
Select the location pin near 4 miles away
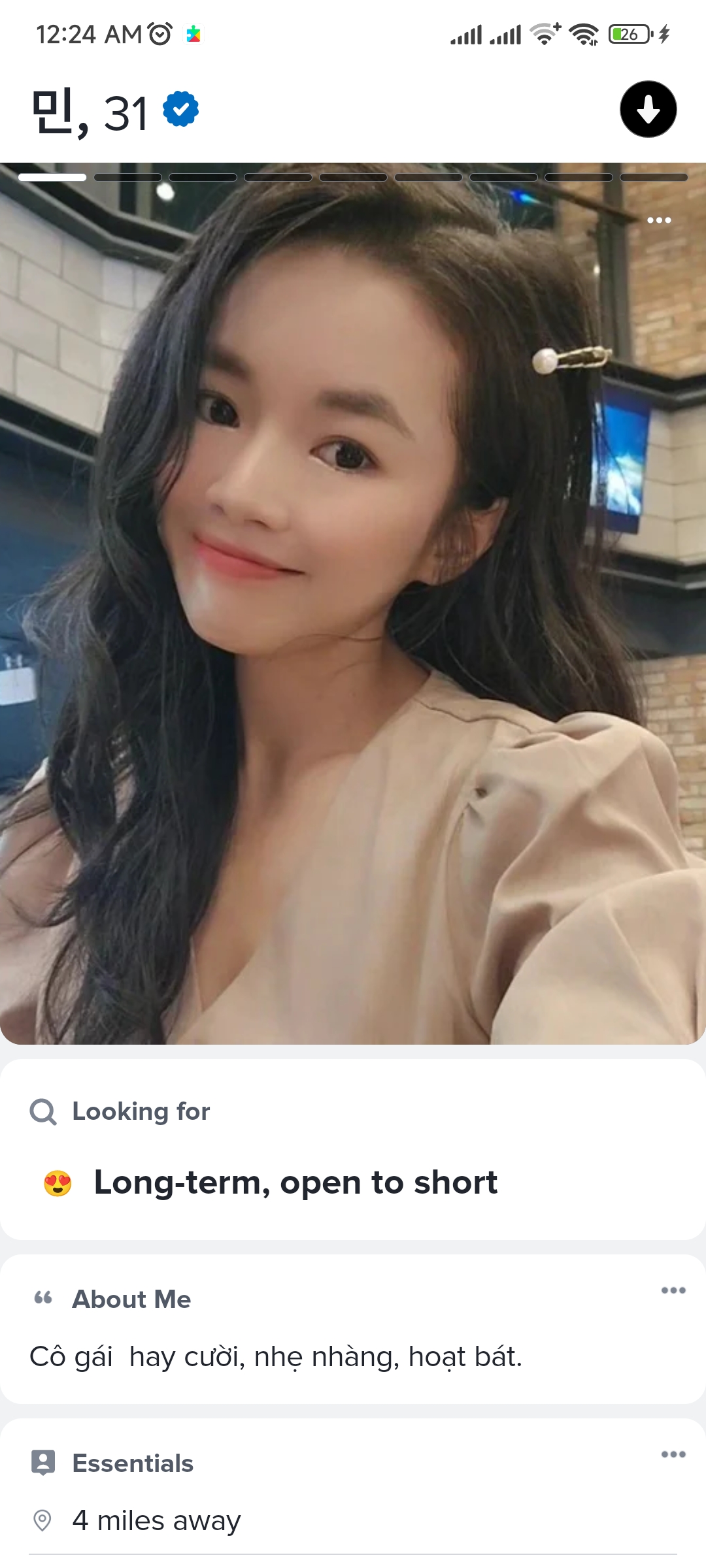point(42,1520)
